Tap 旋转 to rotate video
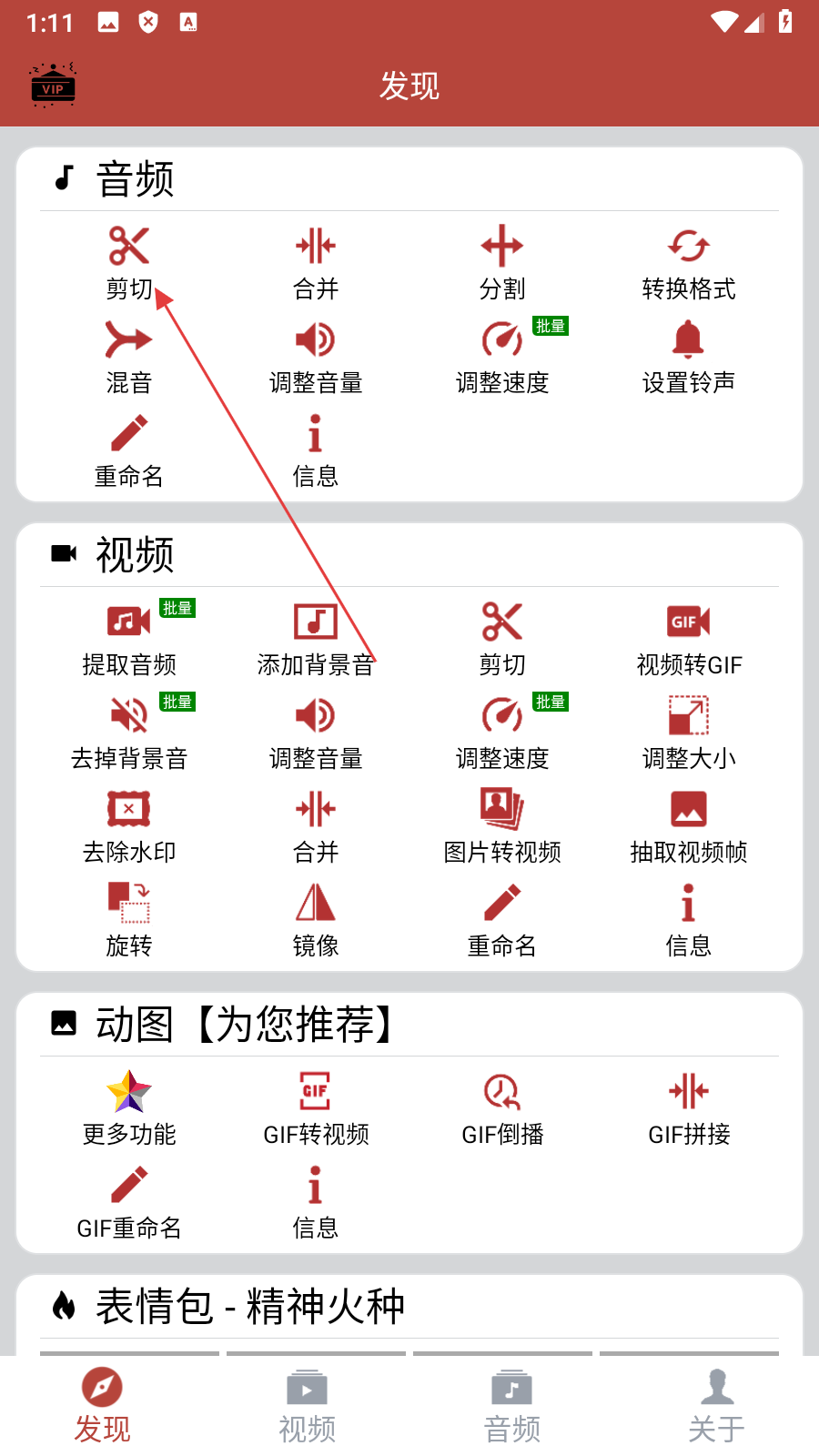The width and height of the screenshot is (819, 1456). click(129, 919)
